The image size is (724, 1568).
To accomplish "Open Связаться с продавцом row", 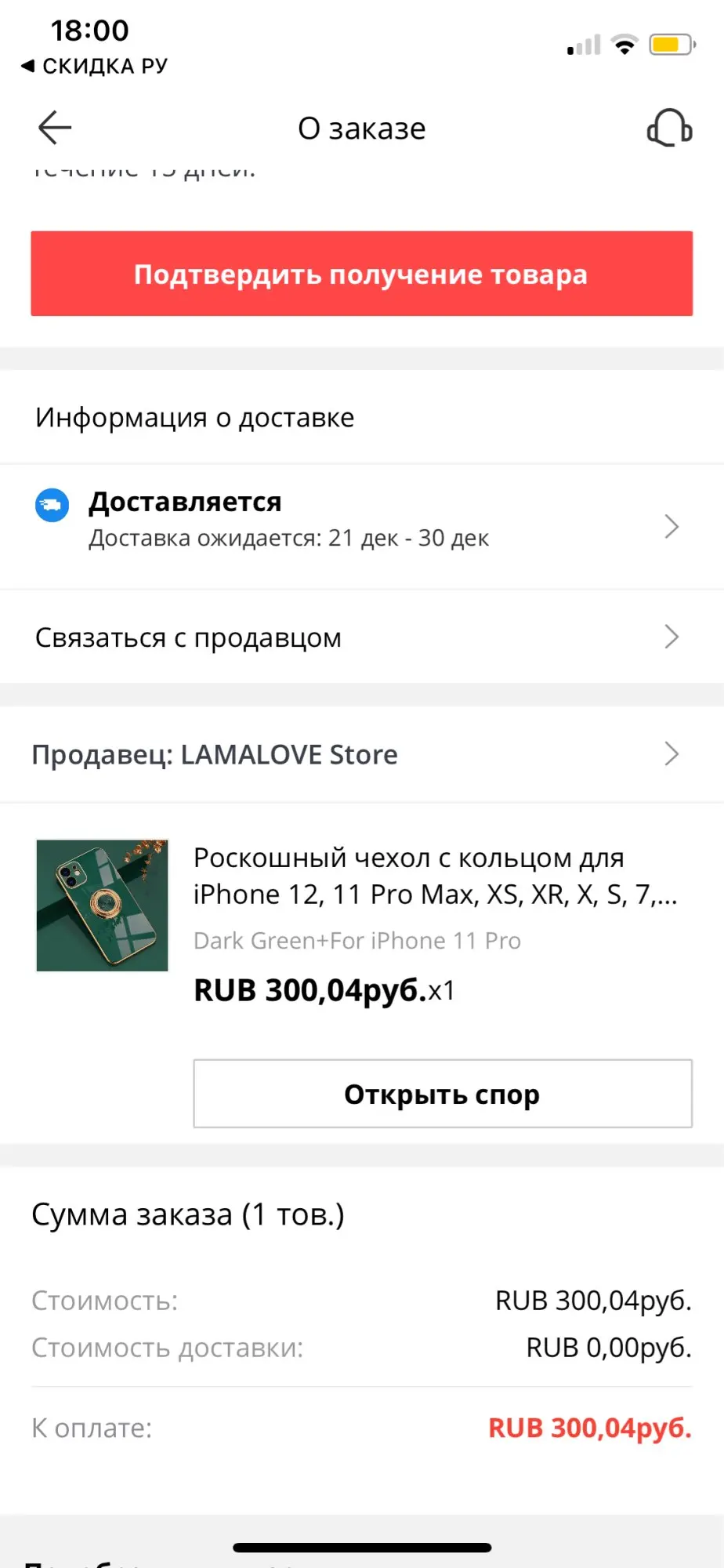I will click(x=361, y=637).
